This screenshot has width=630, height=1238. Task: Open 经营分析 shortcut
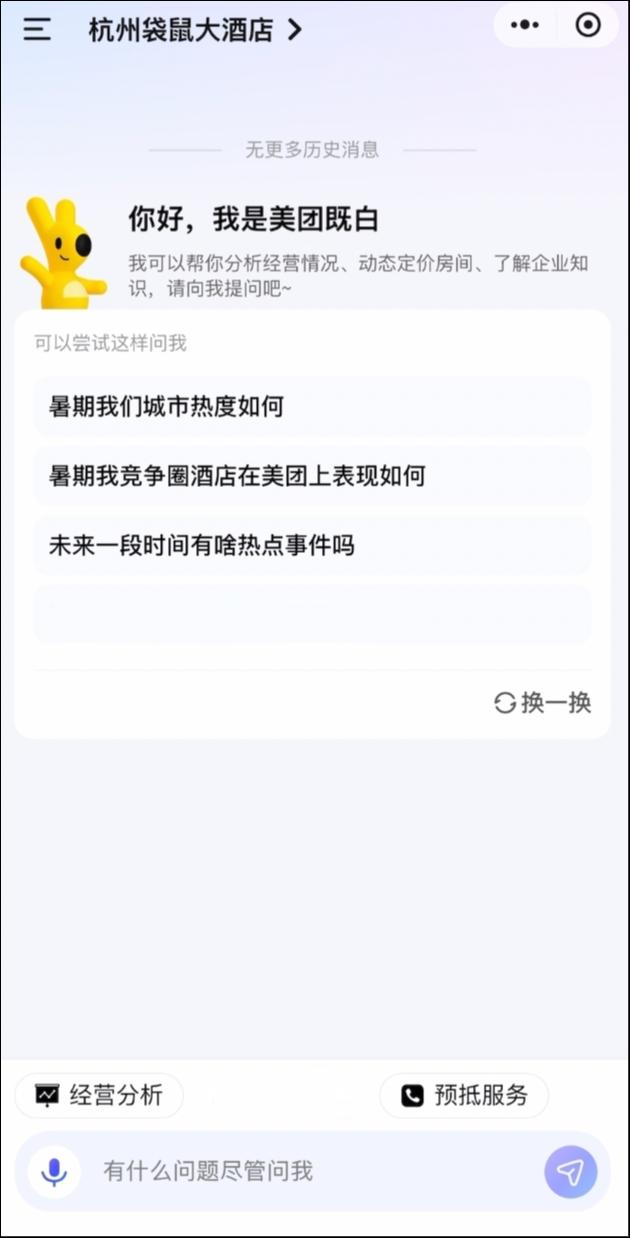(99, 1096)
